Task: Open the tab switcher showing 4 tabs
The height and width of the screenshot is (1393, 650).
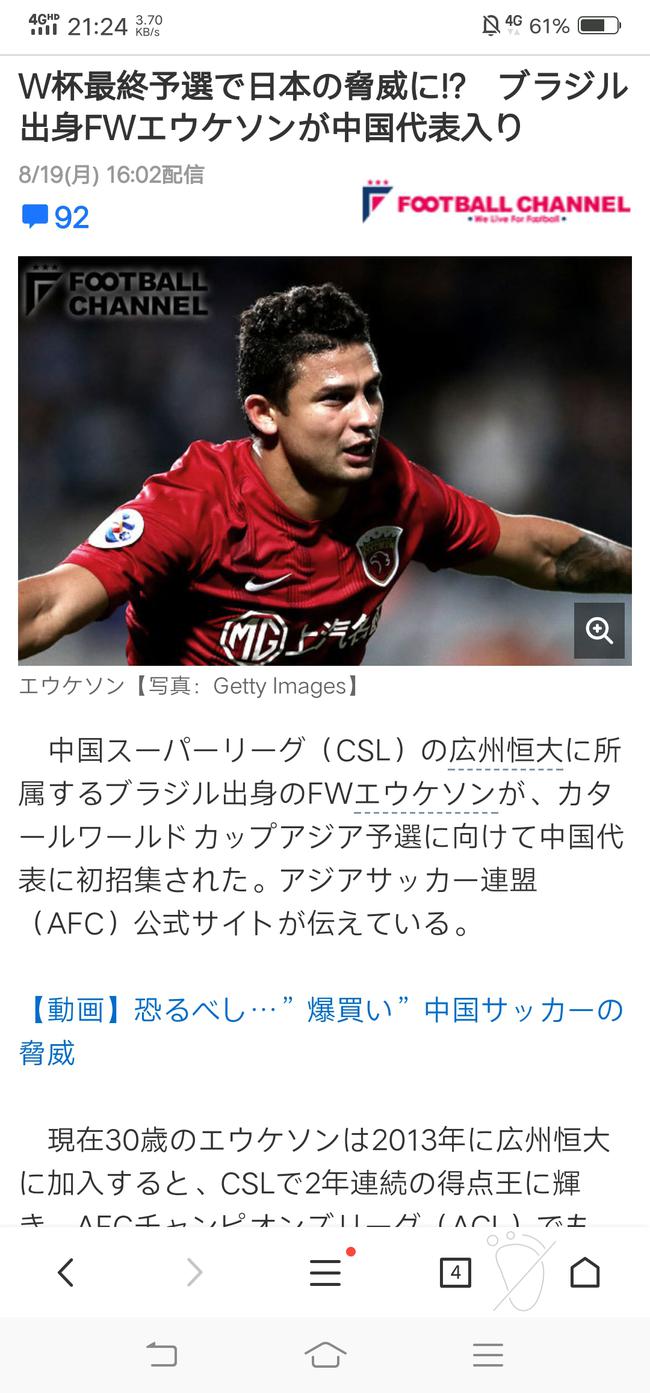Action: (x=455, y=1272)
